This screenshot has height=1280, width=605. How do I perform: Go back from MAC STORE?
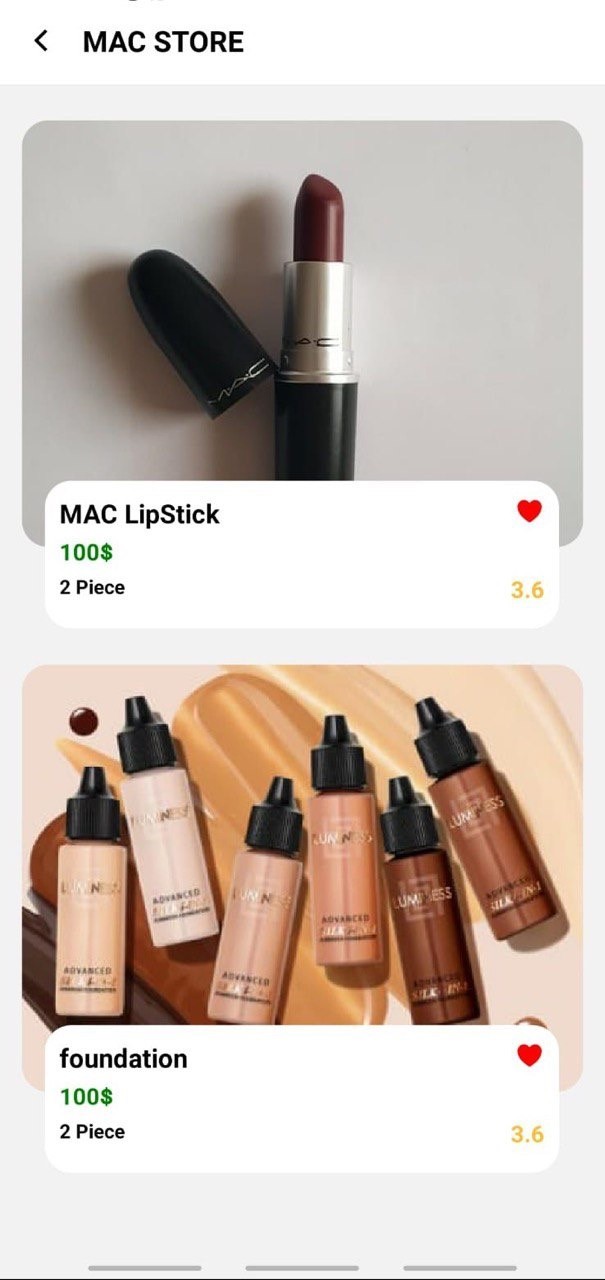pyautogui.click(x=41, y=41)
